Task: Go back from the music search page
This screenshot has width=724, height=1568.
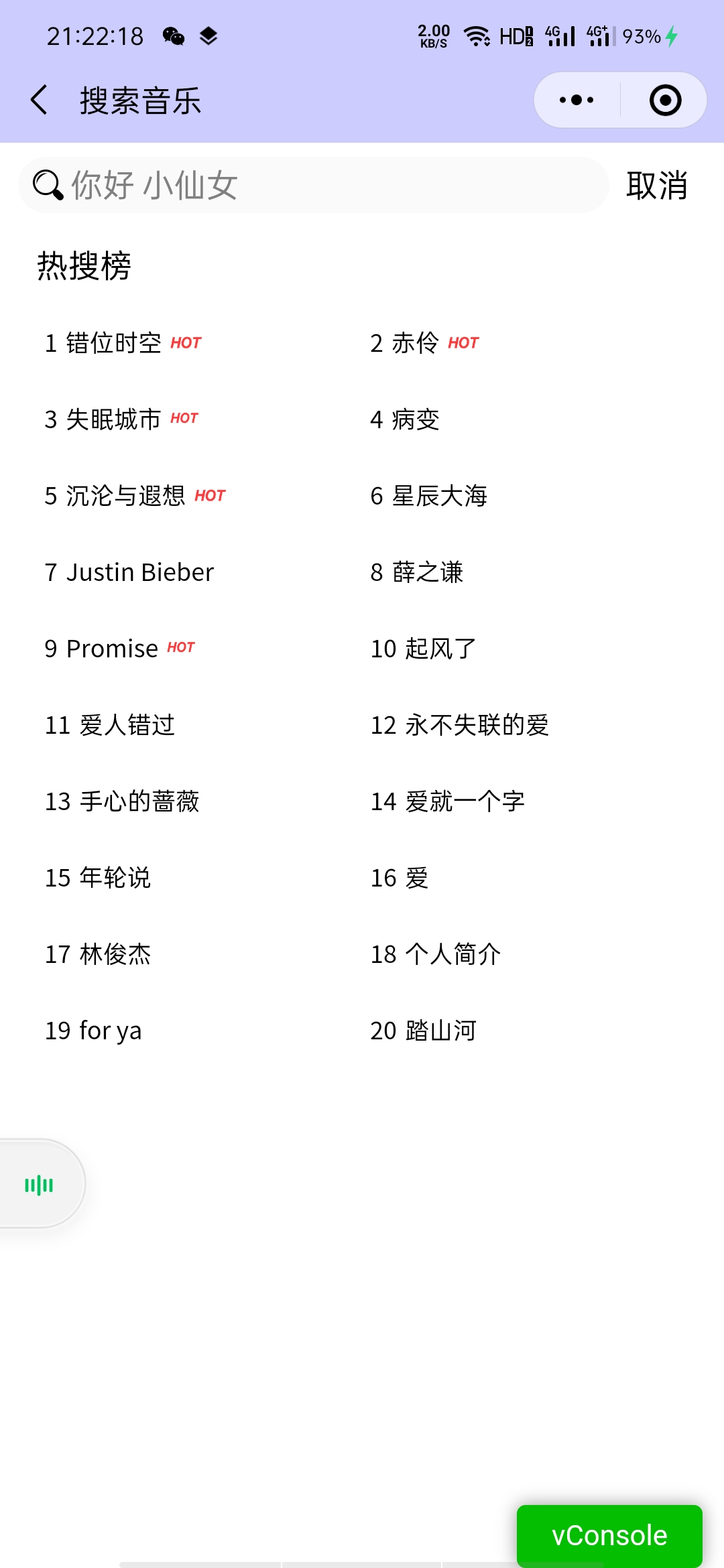Action: point(40,101)
